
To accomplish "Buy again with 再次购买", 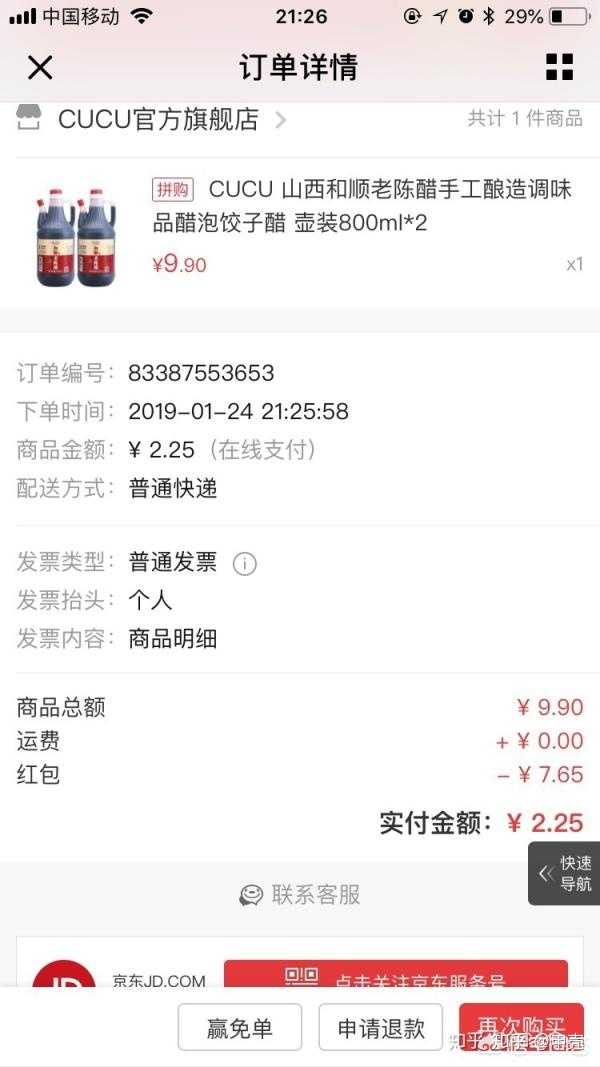I will click(521, 1028).
